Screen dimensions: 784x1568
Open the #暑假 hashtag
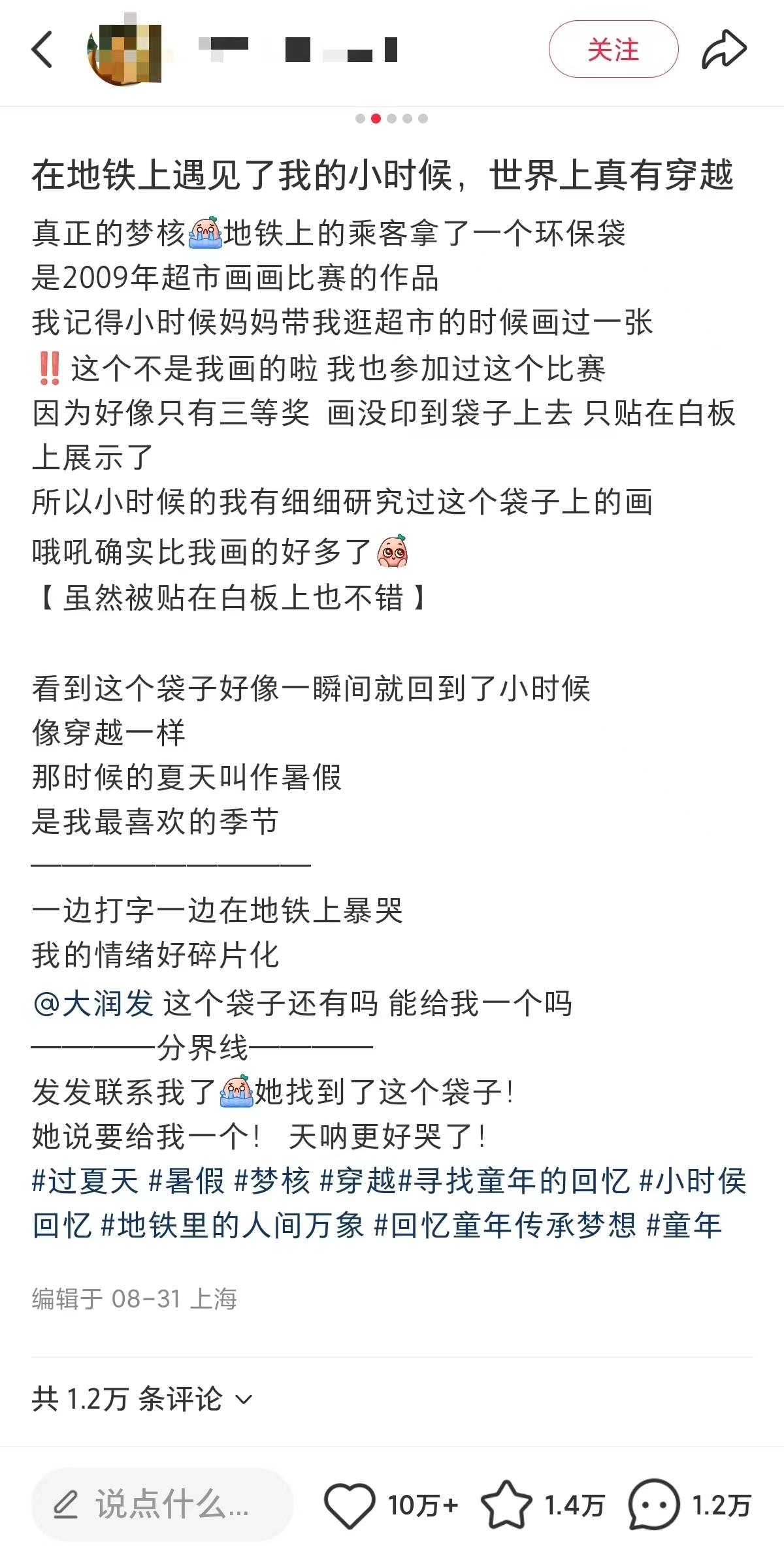point(187,1181)
